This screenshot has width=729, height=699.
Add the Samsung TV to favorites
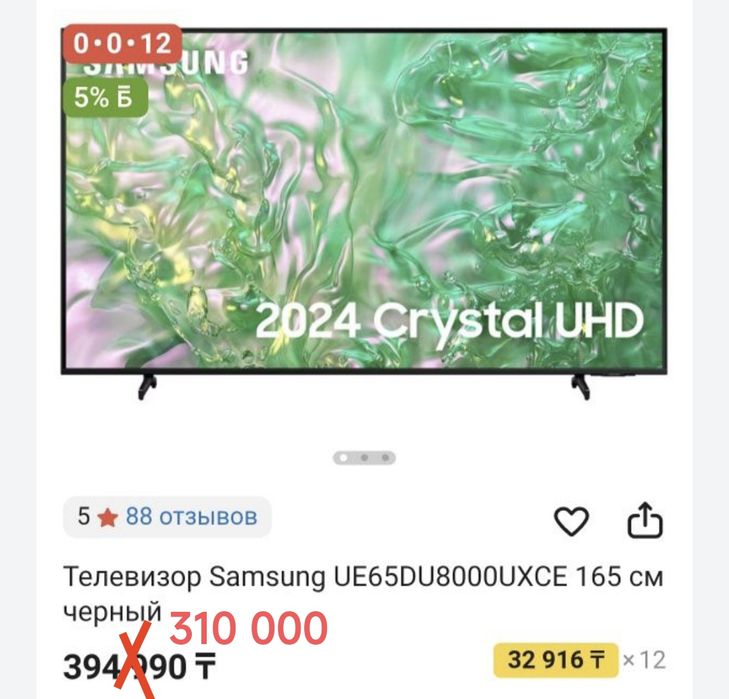pyautogui.click(x=571, y=521)
